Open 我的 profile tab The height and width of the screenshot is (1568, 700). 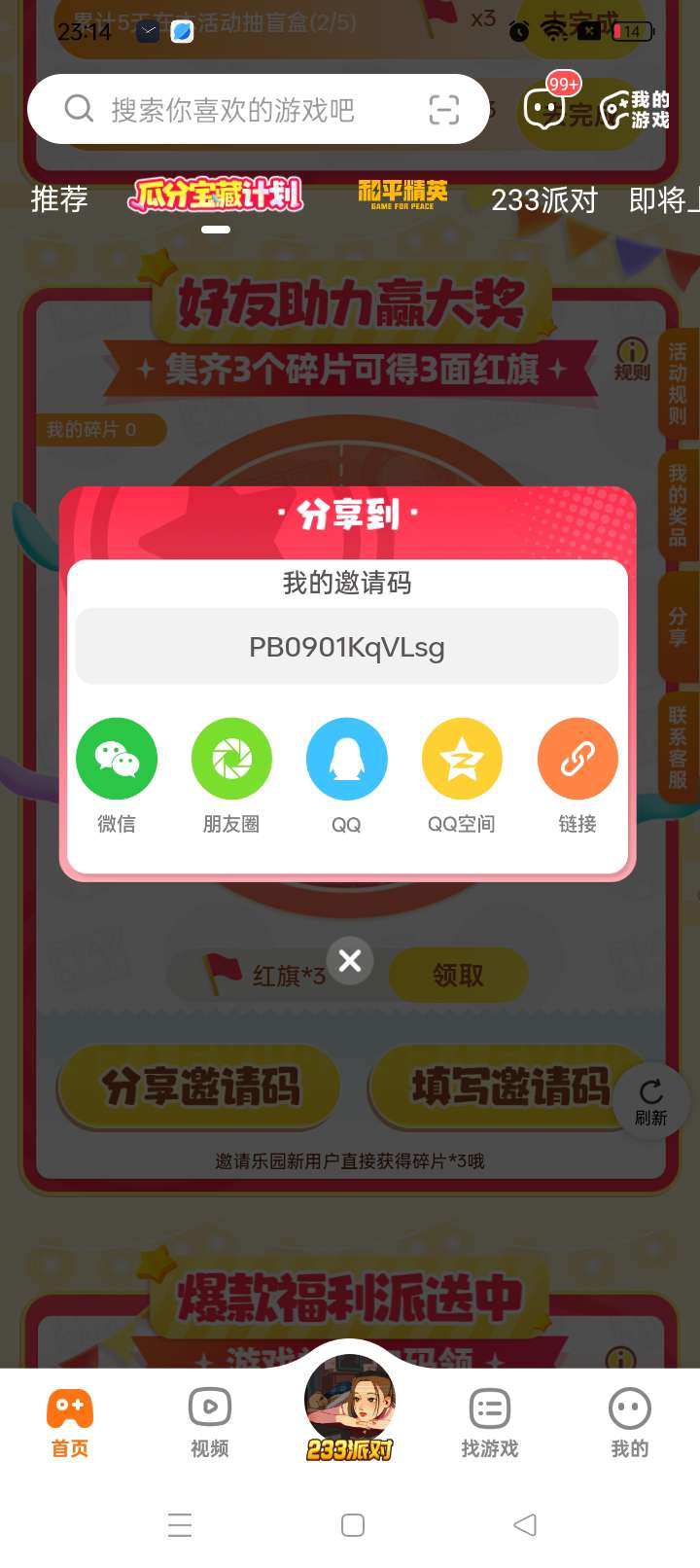(629, 1422)
